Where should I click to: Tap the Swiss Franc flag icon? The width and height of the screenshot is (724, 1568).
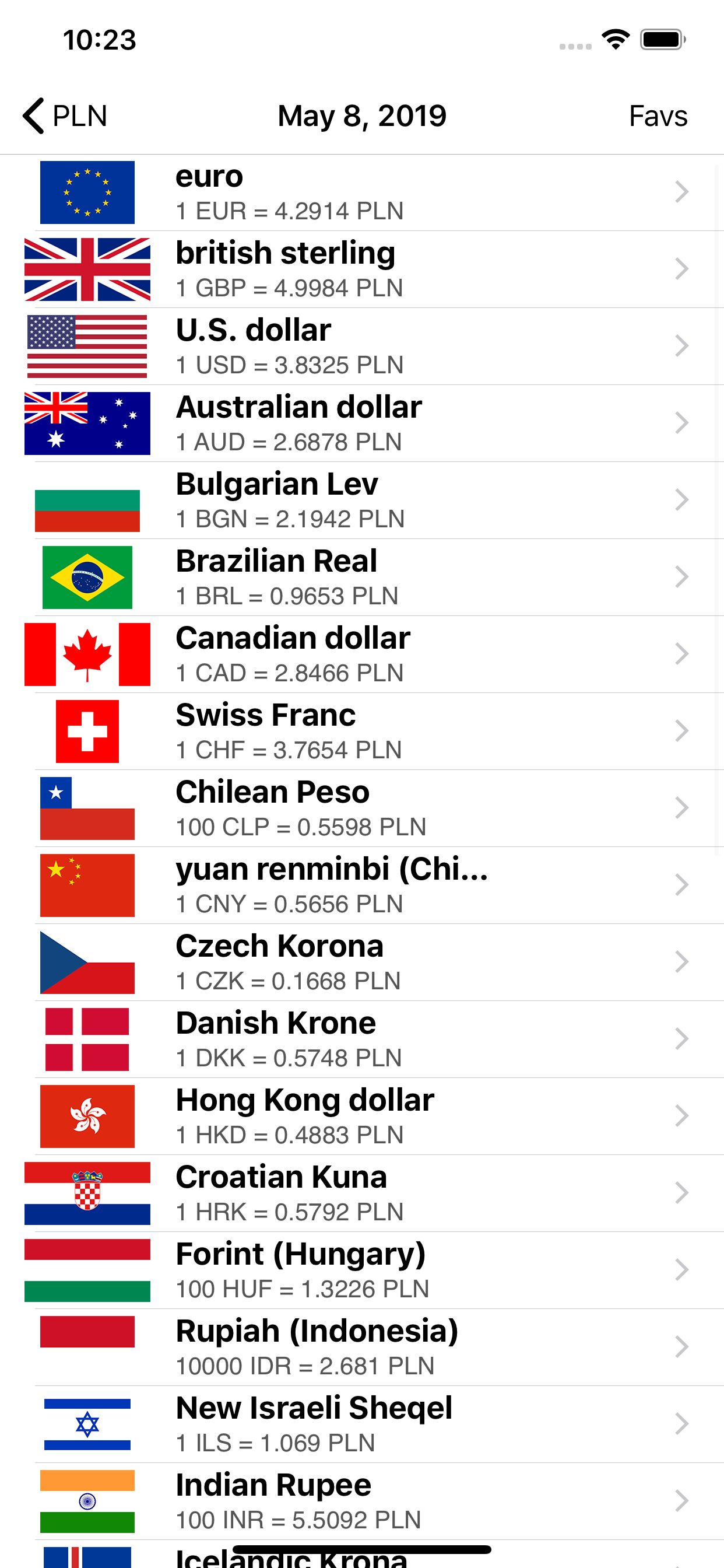click(87, 730)
